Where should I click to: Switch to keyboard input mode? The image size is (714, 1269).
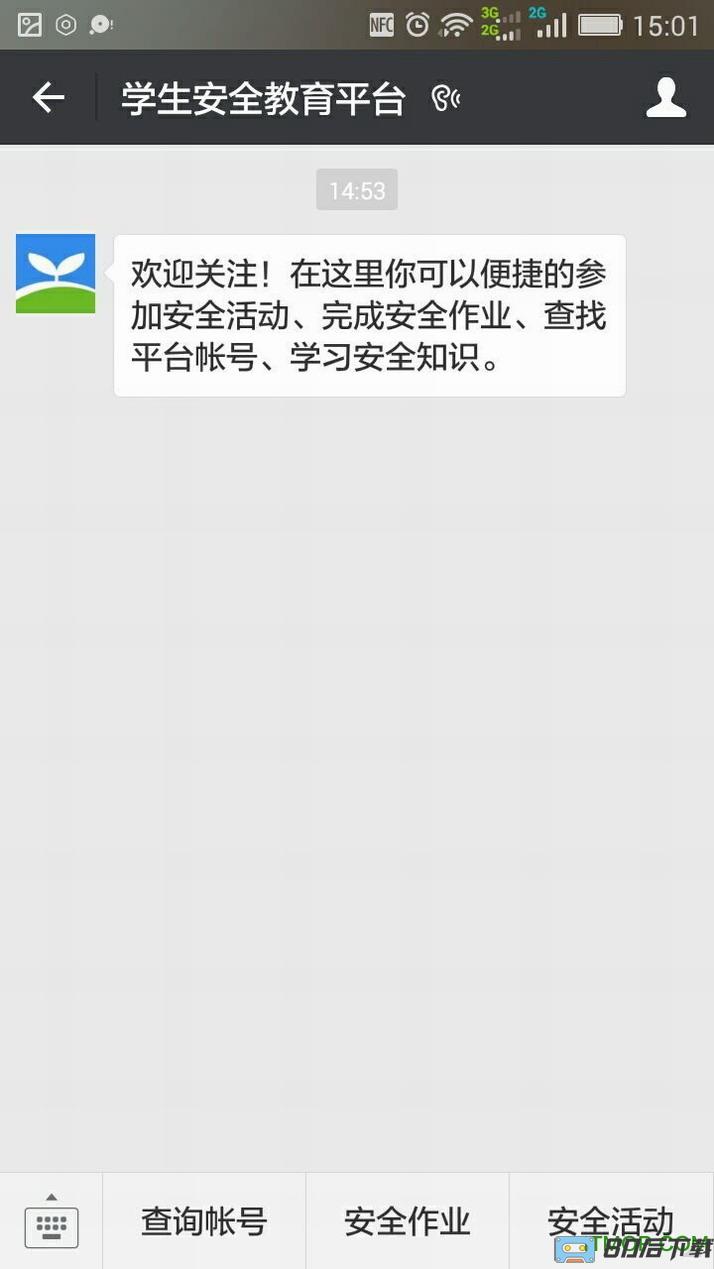click(x=51, y=1221)
